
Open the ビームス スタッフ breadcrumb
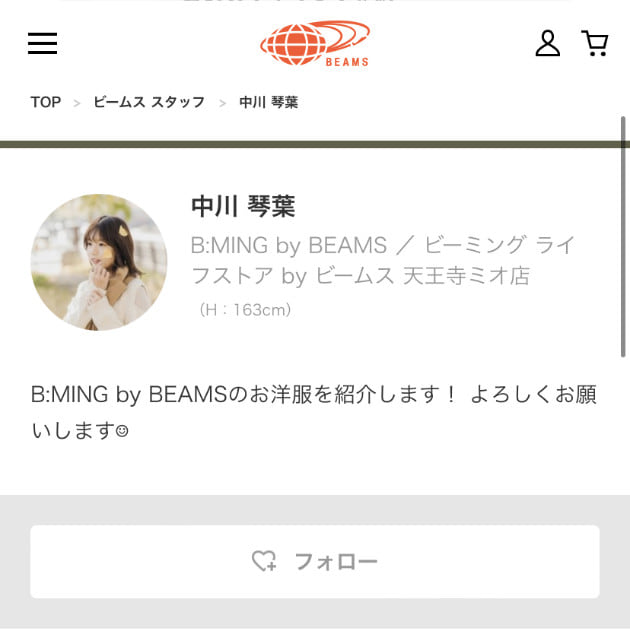click(149, 102)
